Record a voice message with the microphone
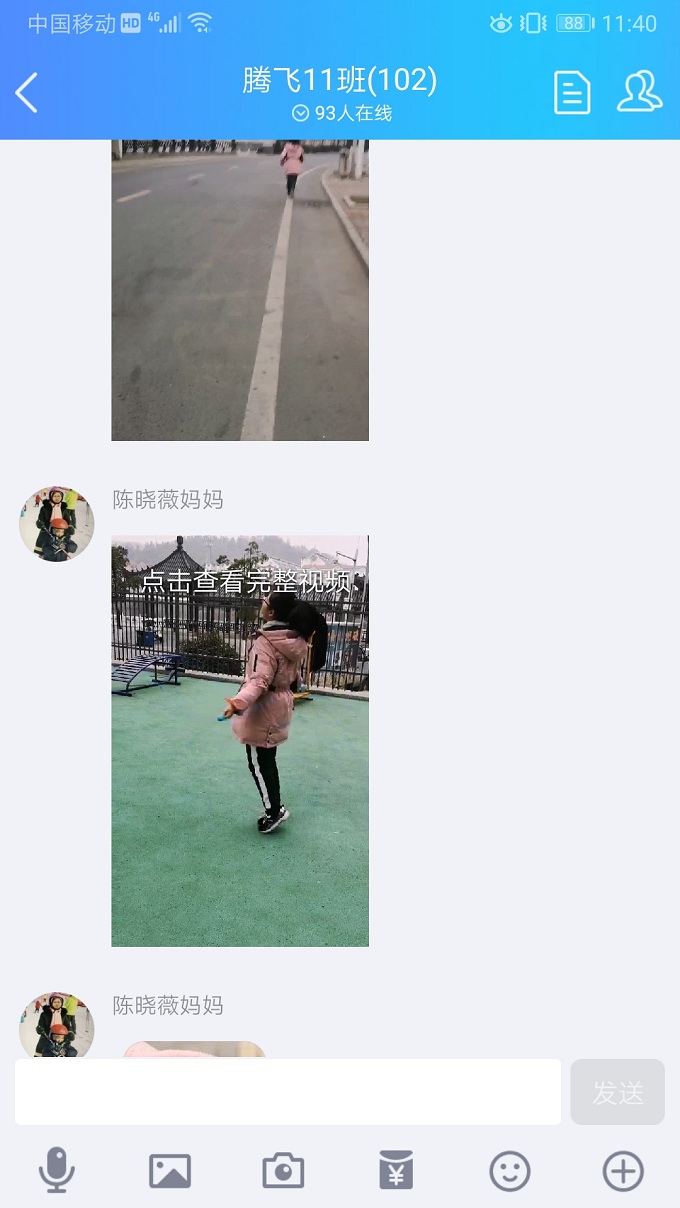This screenshot has height=1208, width=680. click(x=57, y=1170)
